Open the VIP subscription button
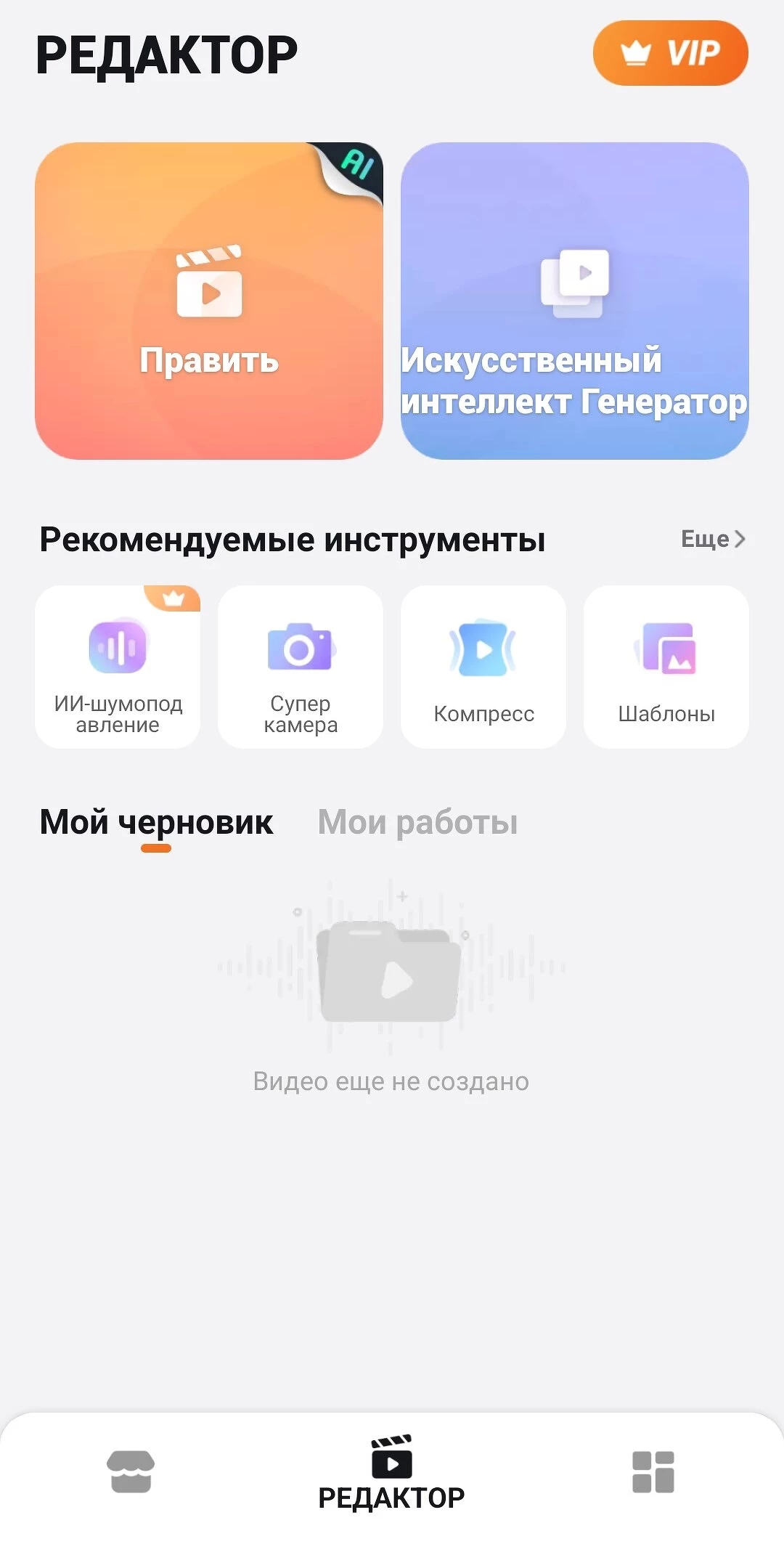The width and height of the screenshot is (784, 1560). [670, 53]
